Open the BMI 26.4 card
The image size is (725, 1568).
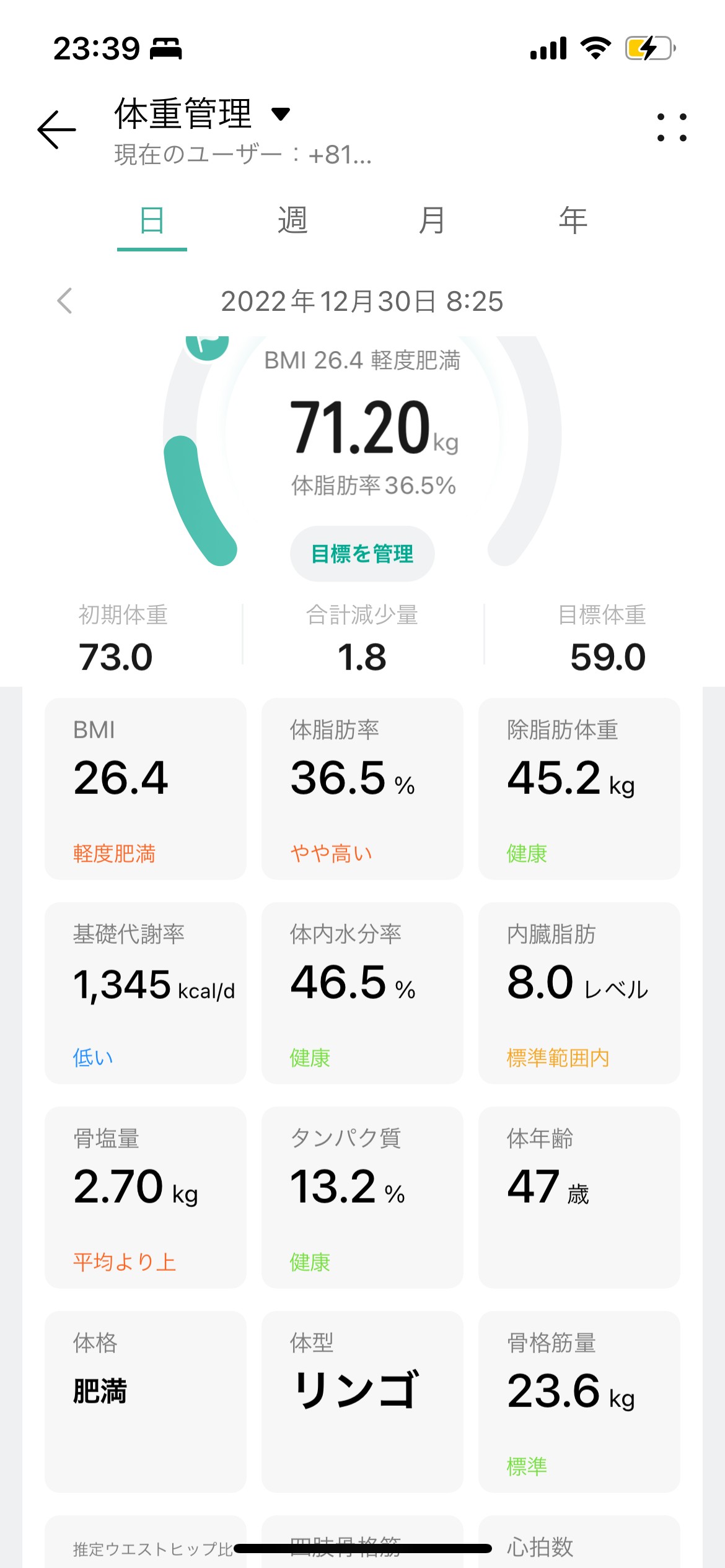point(146,788)
